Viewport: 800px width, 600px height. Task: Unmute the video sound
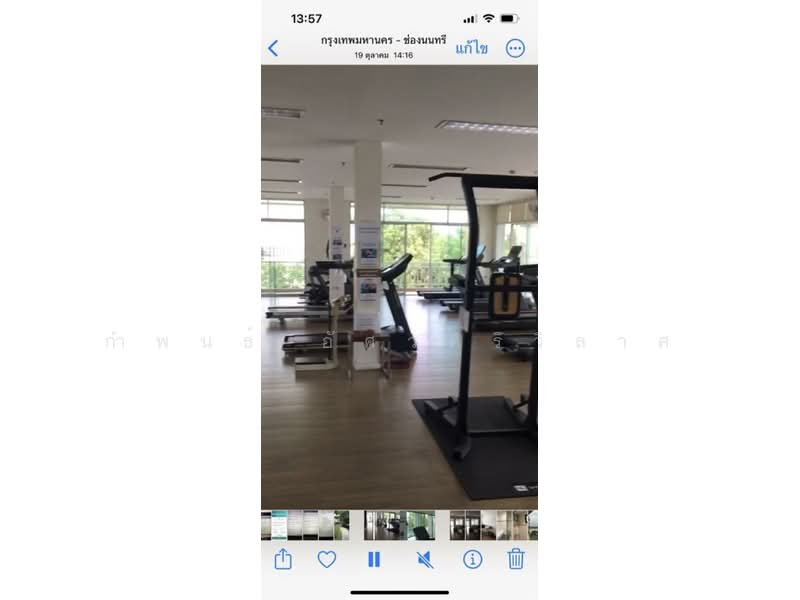click(425, 559)
